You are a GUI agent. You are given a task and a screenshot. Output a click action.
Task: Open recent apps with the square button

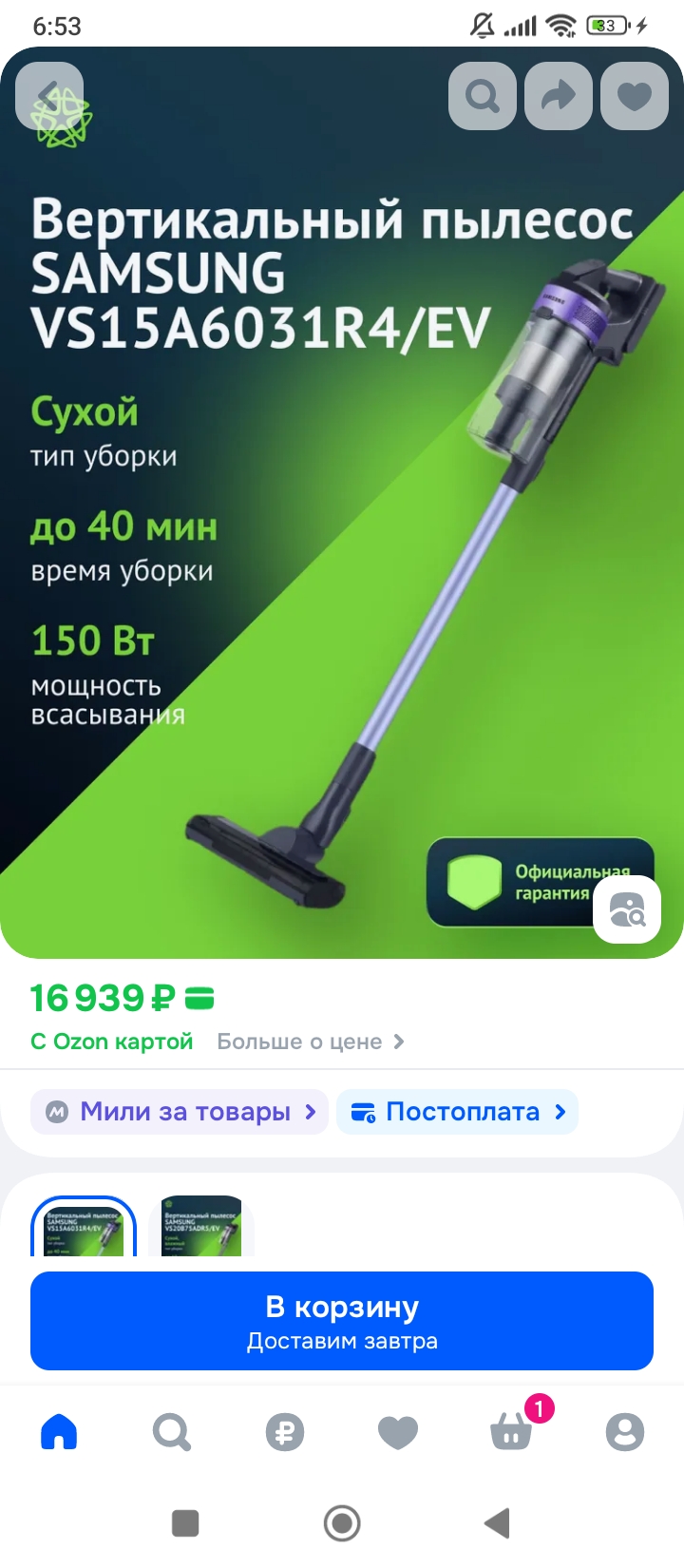[185, 1523]
